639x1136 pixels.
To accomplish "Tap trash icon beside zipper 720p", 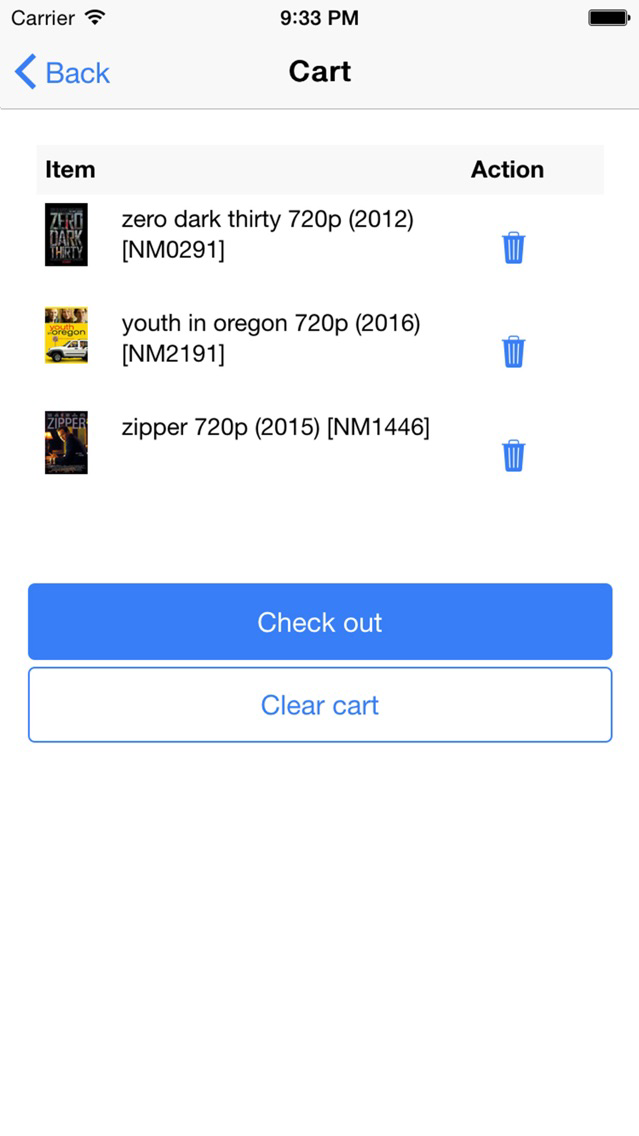I will 513,456.
